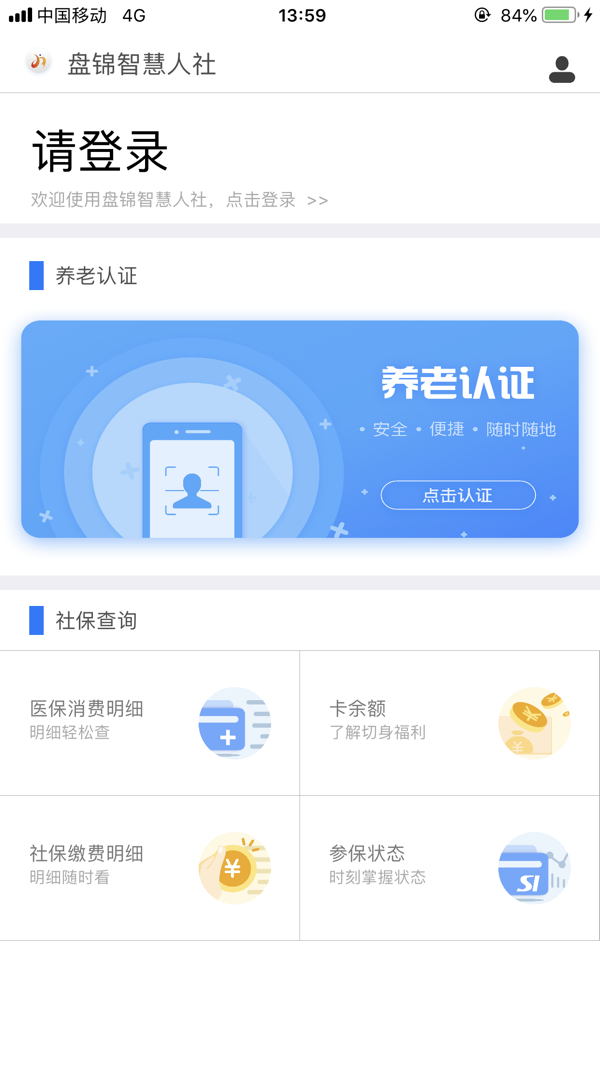Viewport: 600px width, 1067px height.
Task: Open the user profile icon
Action: pyautogui.click(x=562, y=69)
